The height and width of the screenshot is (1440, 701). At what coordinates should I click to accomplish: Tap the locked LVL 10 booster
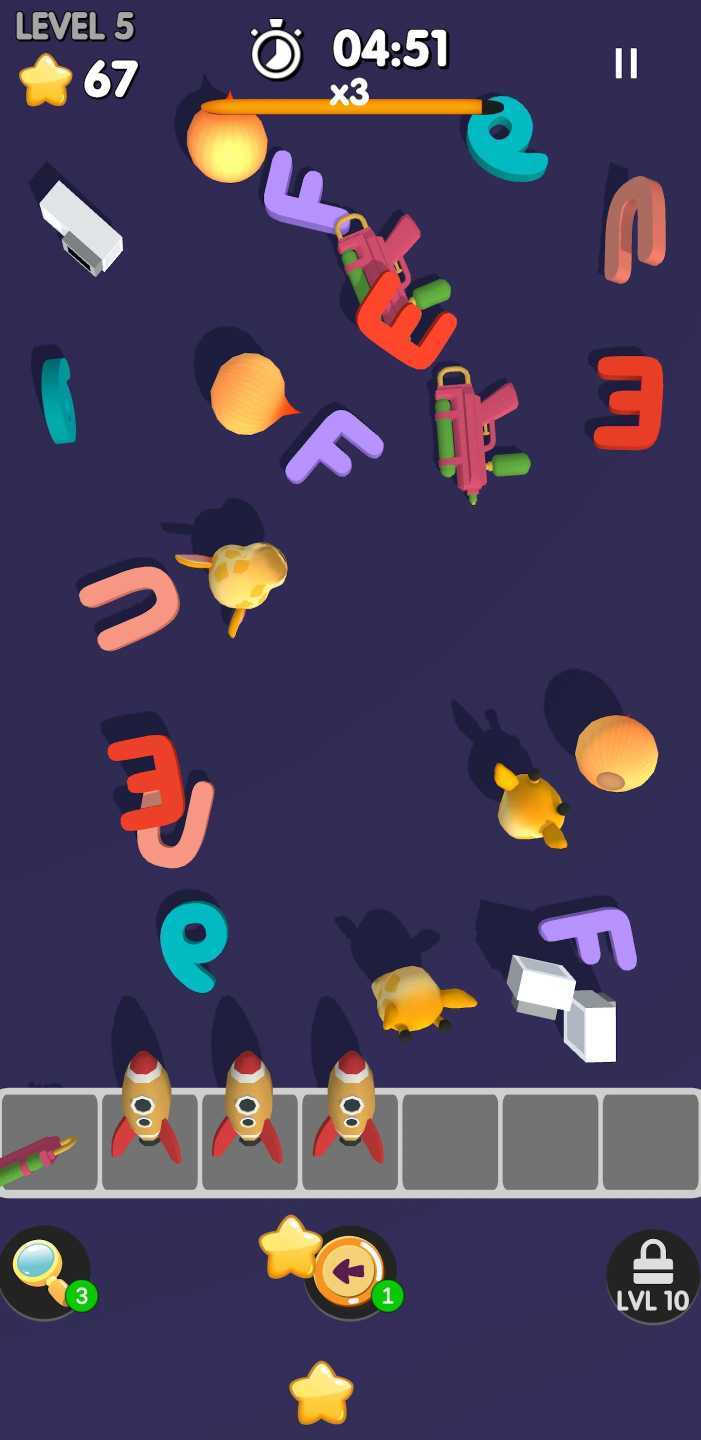click(x=653, y=1276)
